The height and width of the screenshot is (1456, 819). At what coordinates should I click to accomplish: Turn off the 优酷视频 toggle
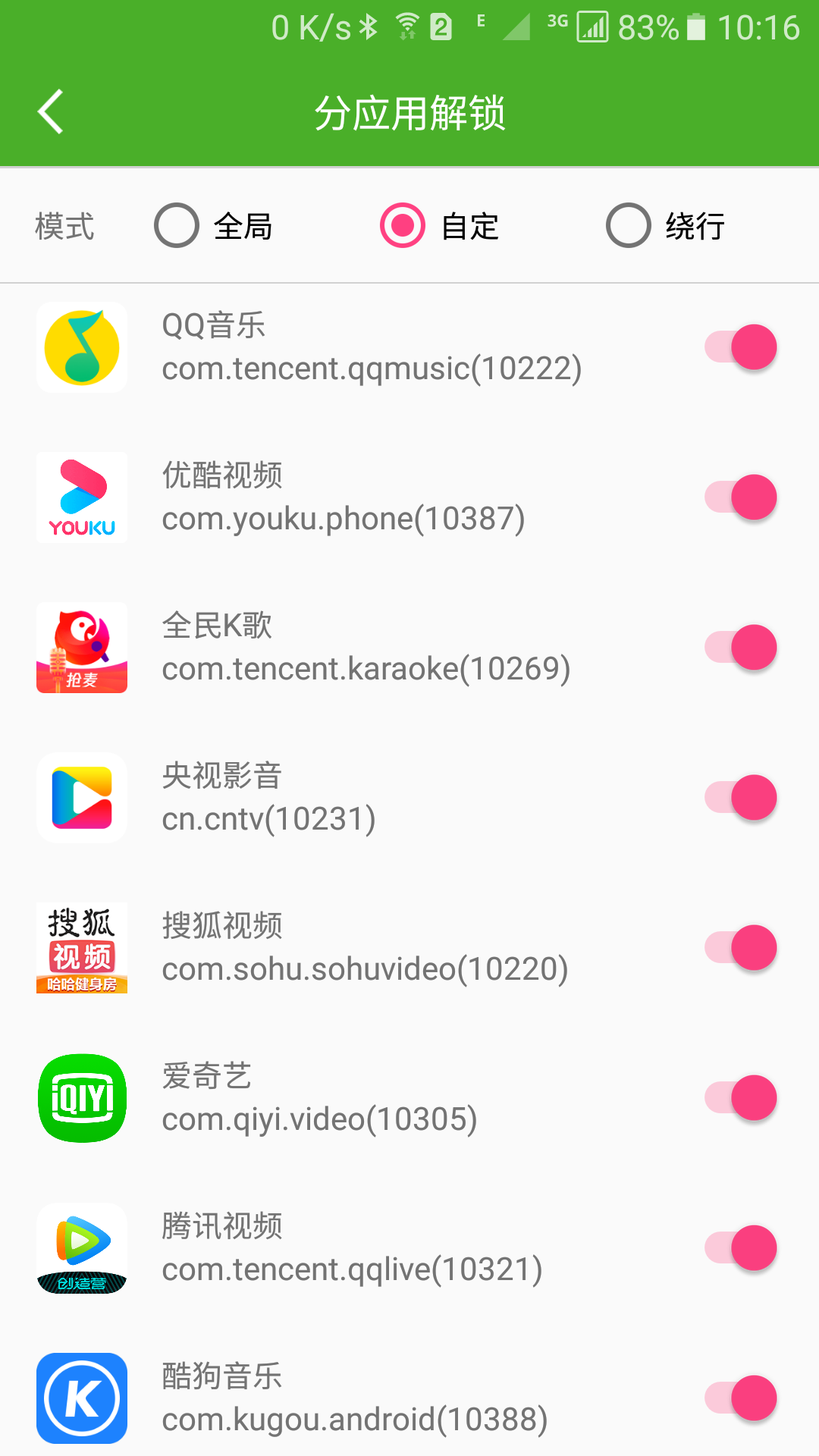pos(736,497)
